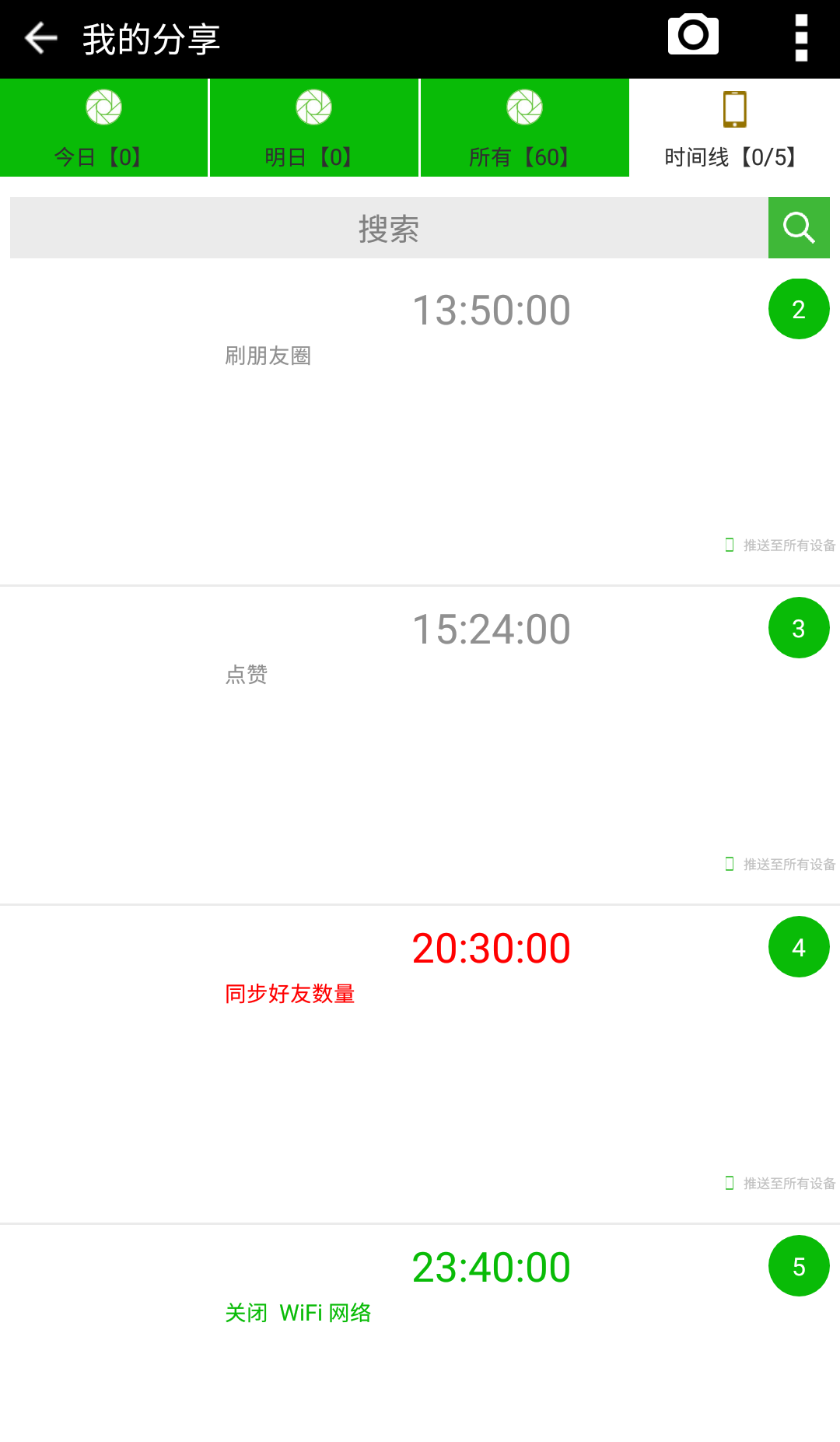The width and height of the screenshot is (840, 1442).
Task: Tap the phone icon beside 推送至所有设备 for 点赞
Action: tap(730, 862)
